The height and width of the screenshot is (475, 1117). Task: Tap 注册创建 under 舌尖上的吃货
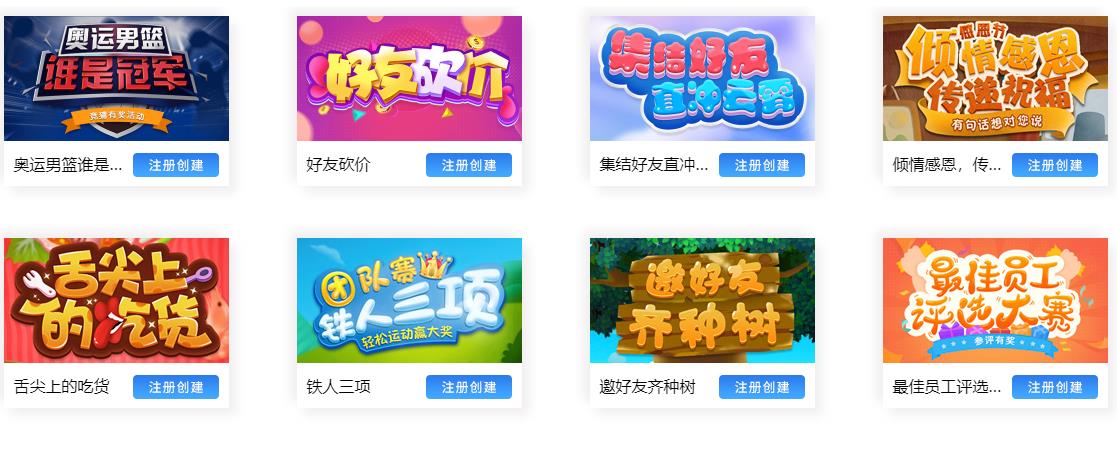(176, 387)
